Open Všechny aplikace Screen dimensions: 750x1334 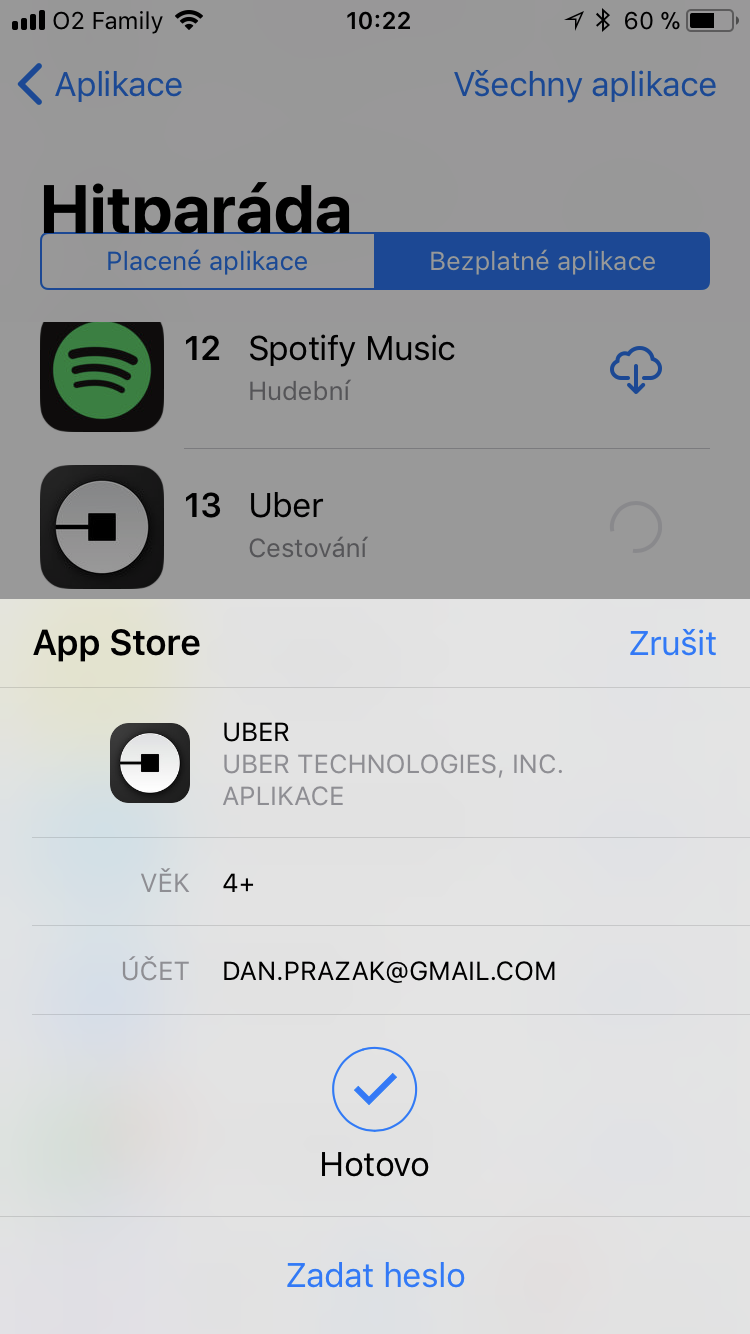pyautogui.click(x=585, y=85)
